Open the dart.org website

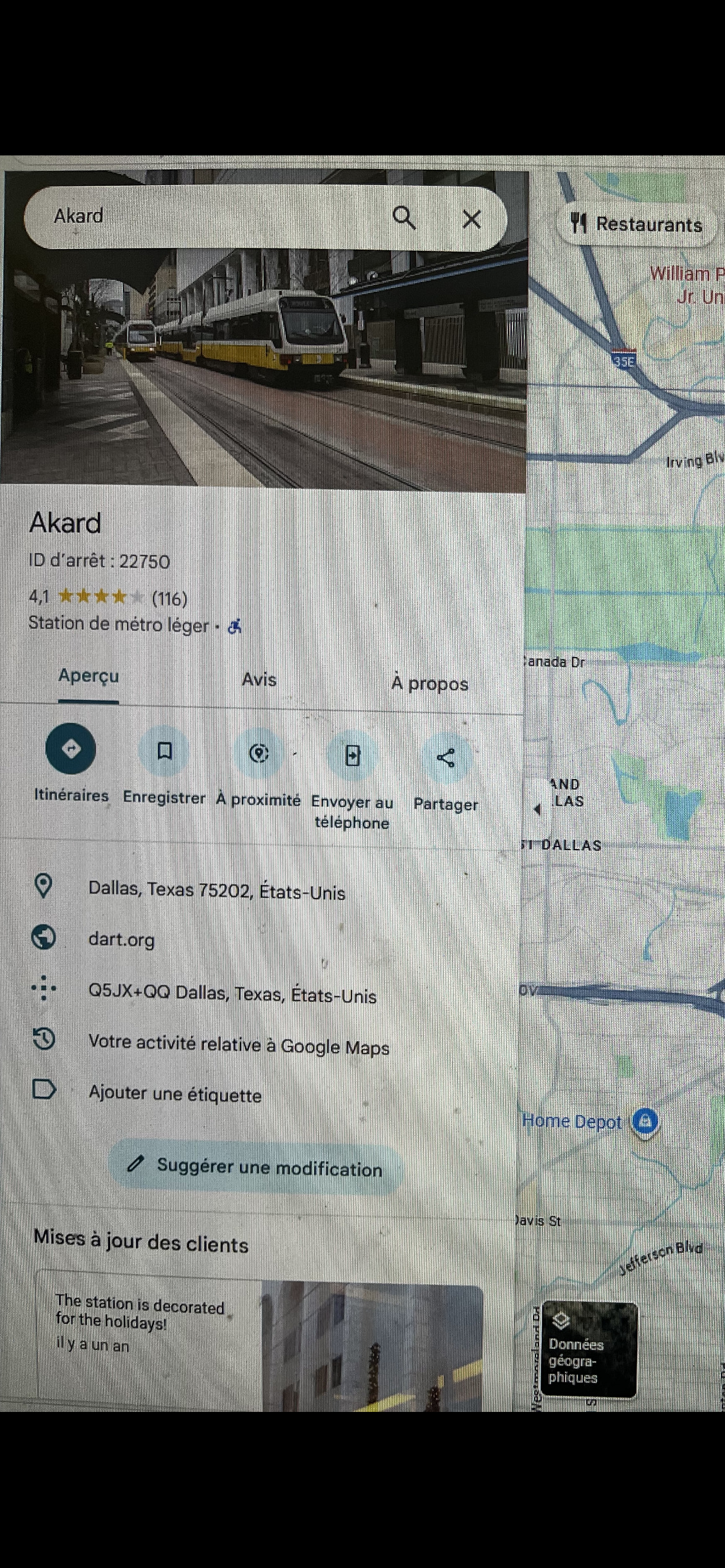point(121,939)
